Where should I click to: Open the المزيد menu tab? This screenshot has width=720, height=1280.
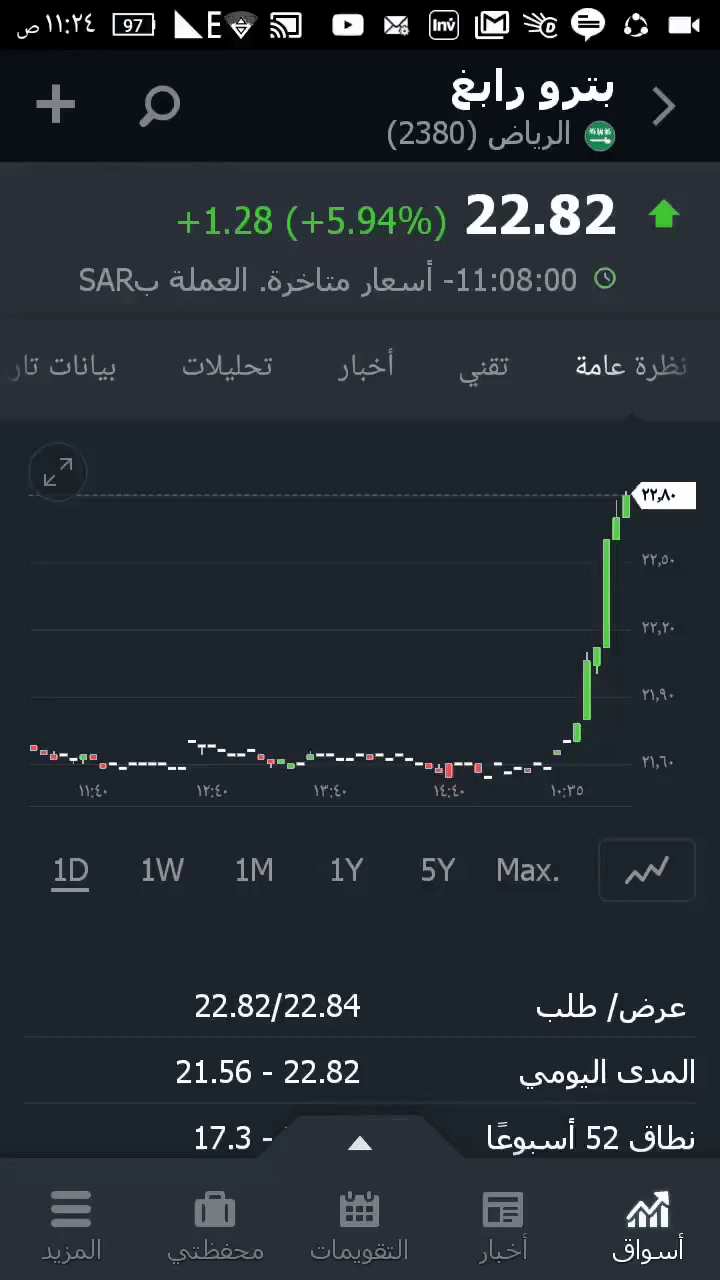pyautogui.click(x=71, y=1225)
